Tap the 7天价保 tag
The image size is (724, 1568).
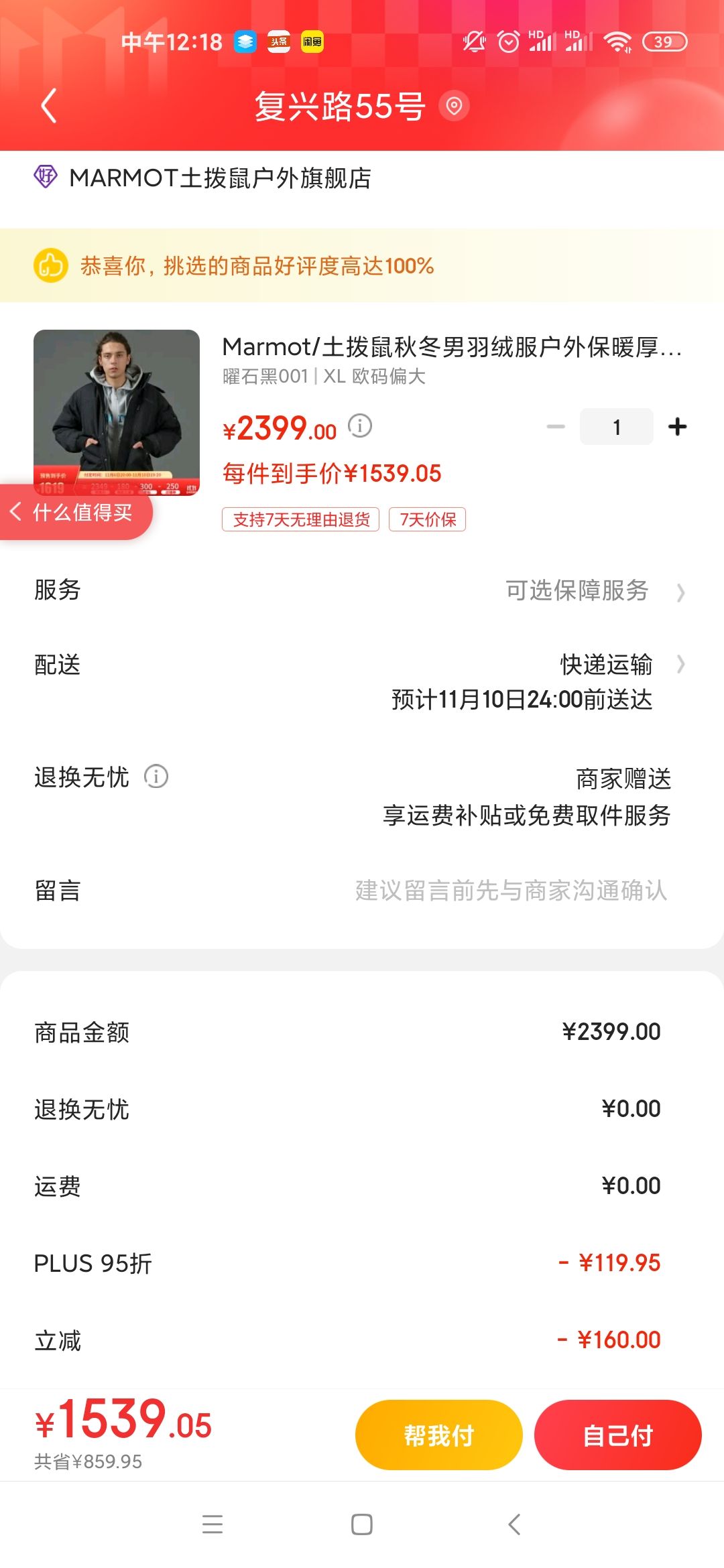pos(428,519)
